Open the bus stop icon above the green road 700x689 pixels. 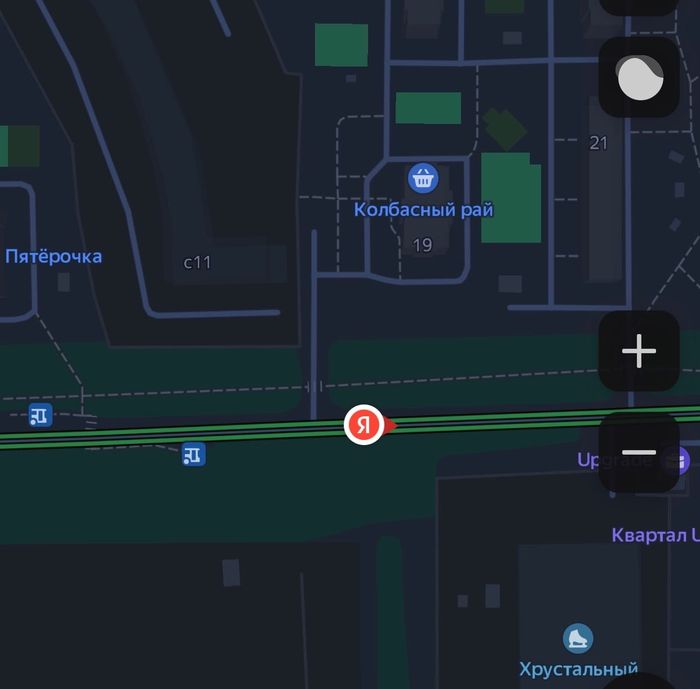[40, 416]
